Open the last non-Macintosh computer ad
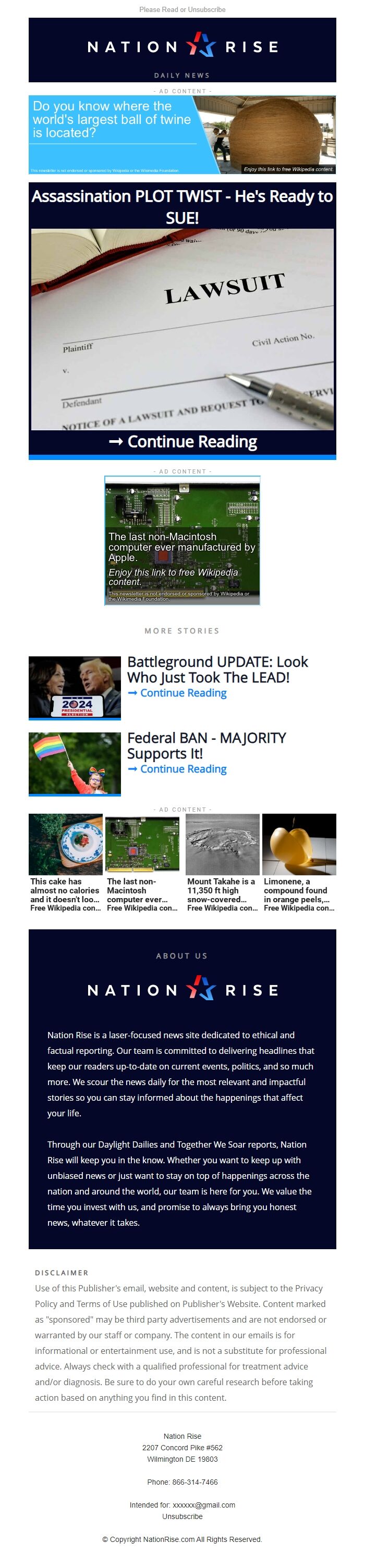Viewport: 365px width, 1568px height. [182, 541]
